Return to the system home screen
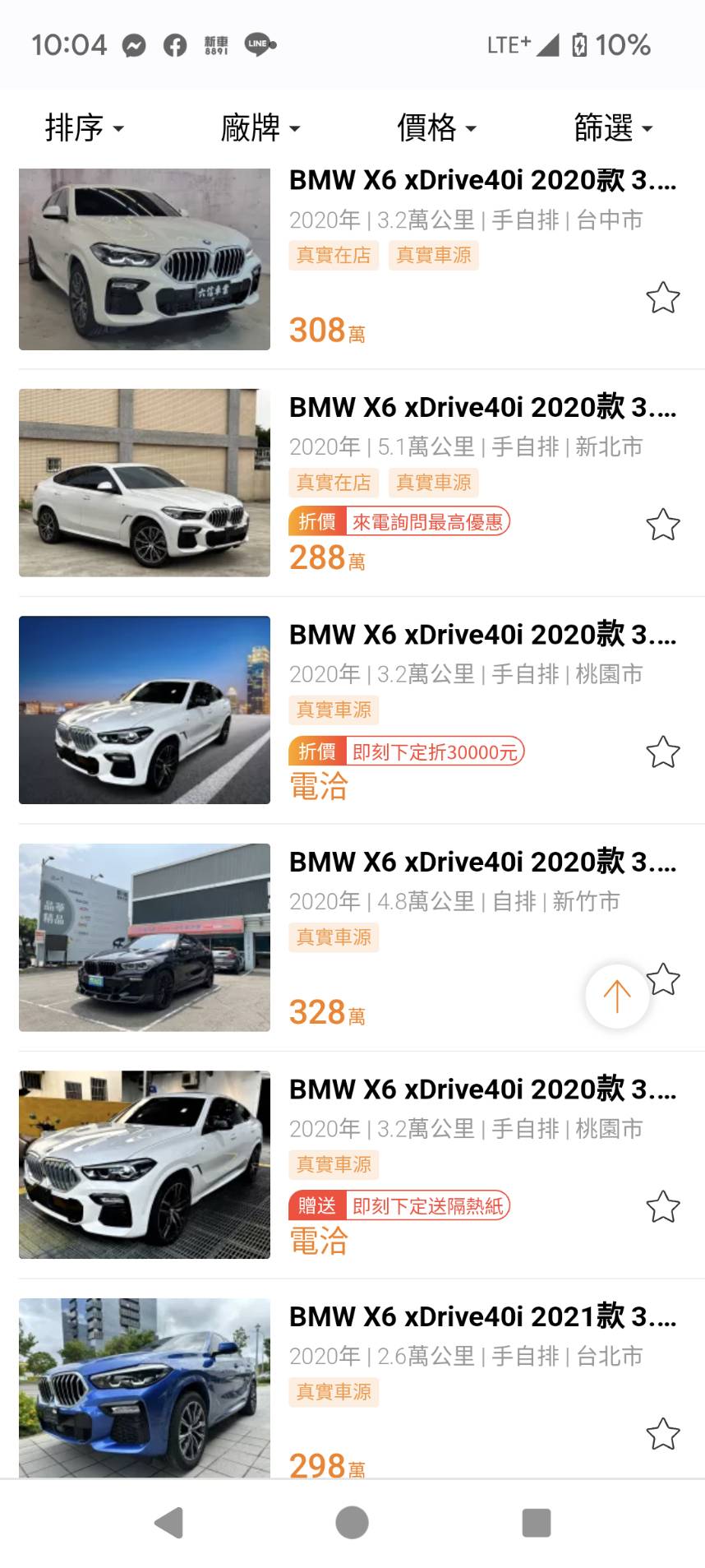 (x=352, y=1523)
